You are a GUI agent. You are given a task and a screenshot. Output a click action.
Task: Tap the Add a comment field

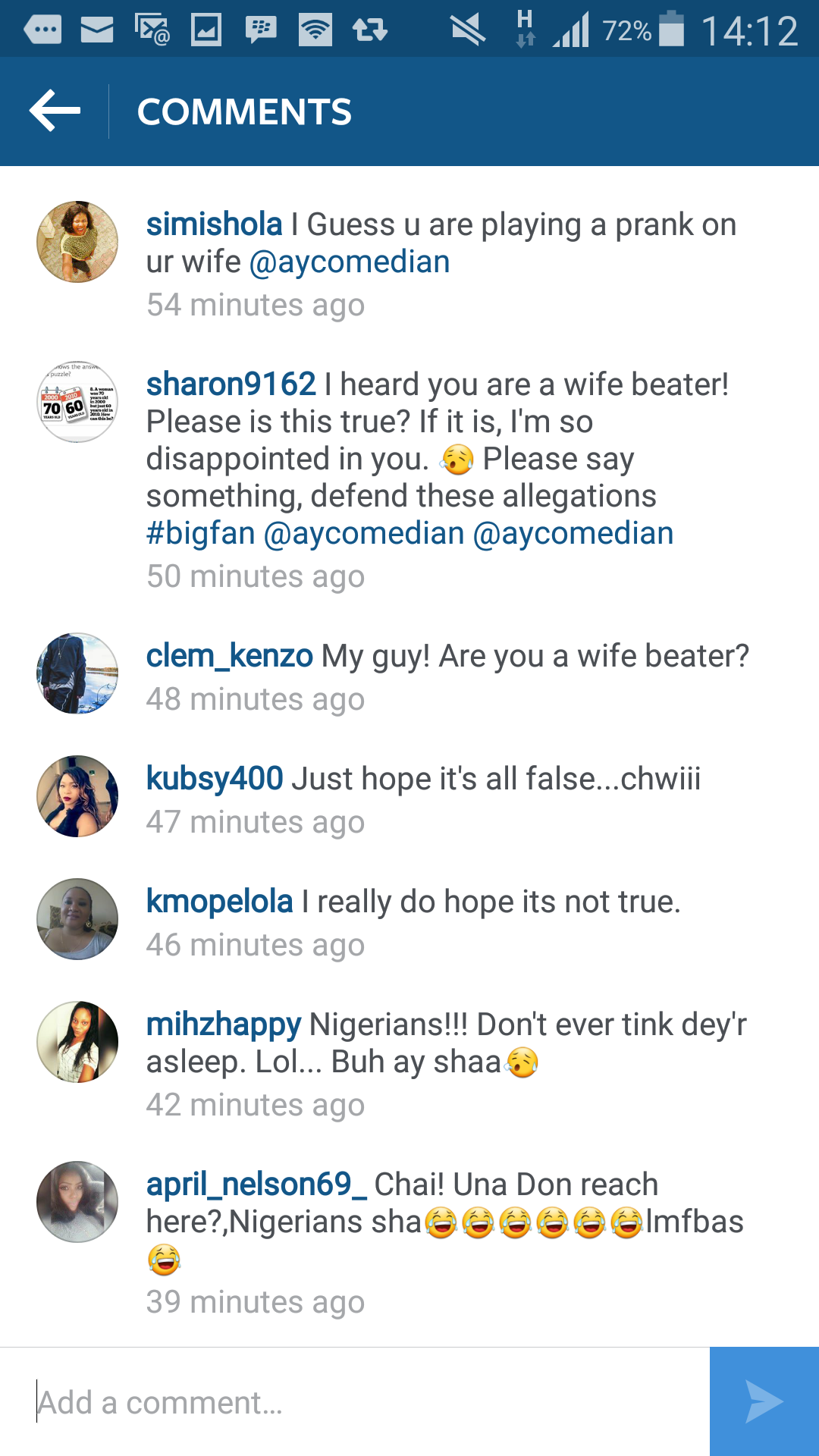point(355,1402)
